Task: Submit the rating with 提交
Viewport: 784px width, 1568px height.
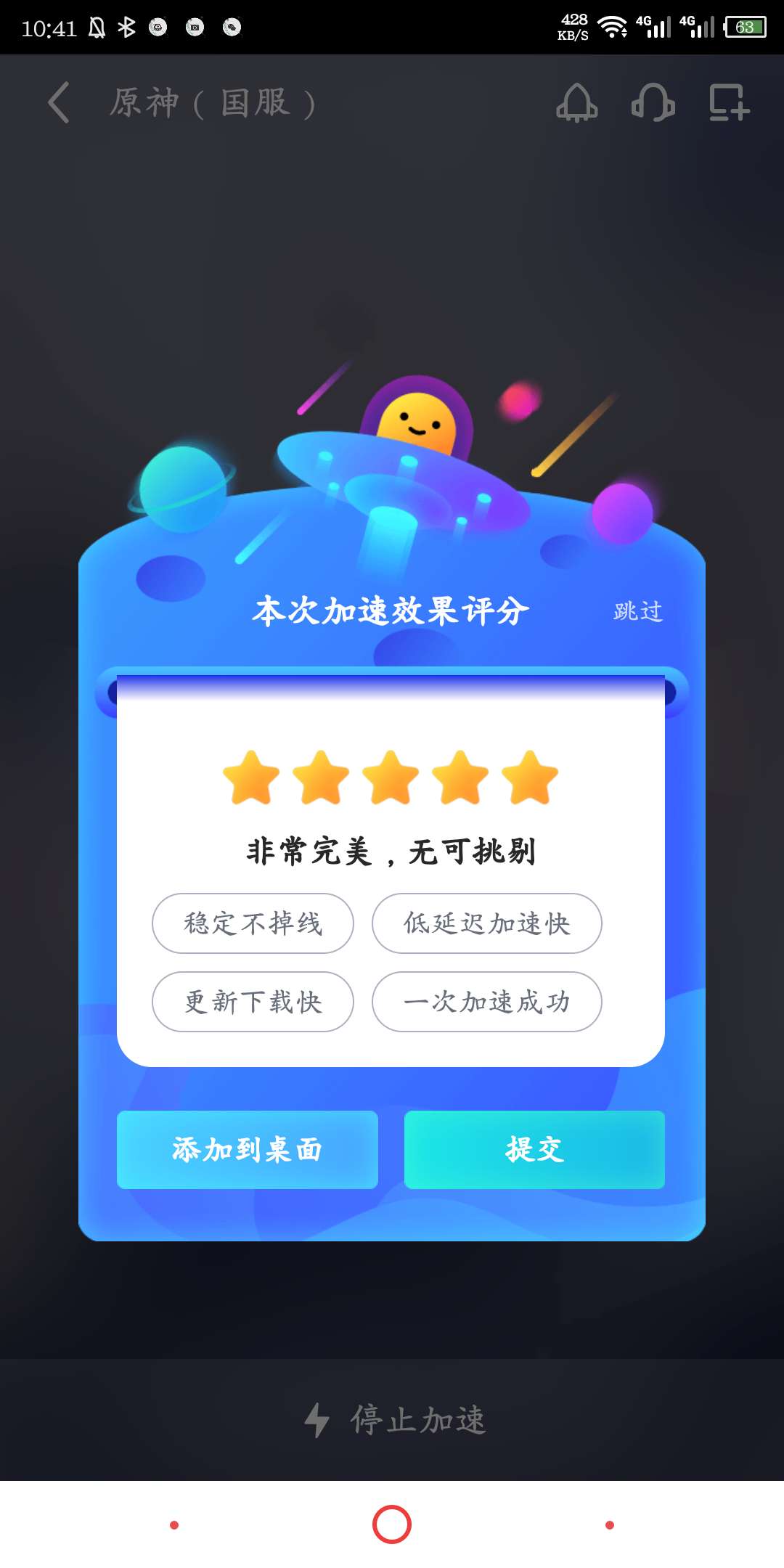Action: tap(534, 1150)
